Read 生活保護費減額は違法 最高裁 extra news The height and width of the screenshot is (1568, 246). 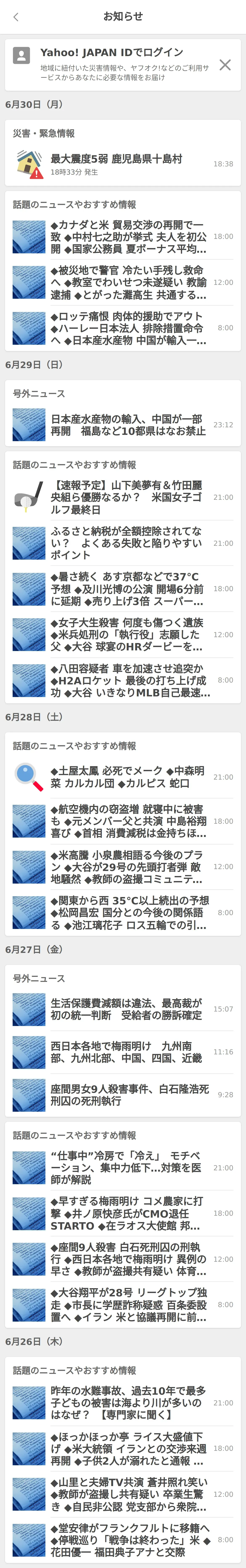point(128,1009)
